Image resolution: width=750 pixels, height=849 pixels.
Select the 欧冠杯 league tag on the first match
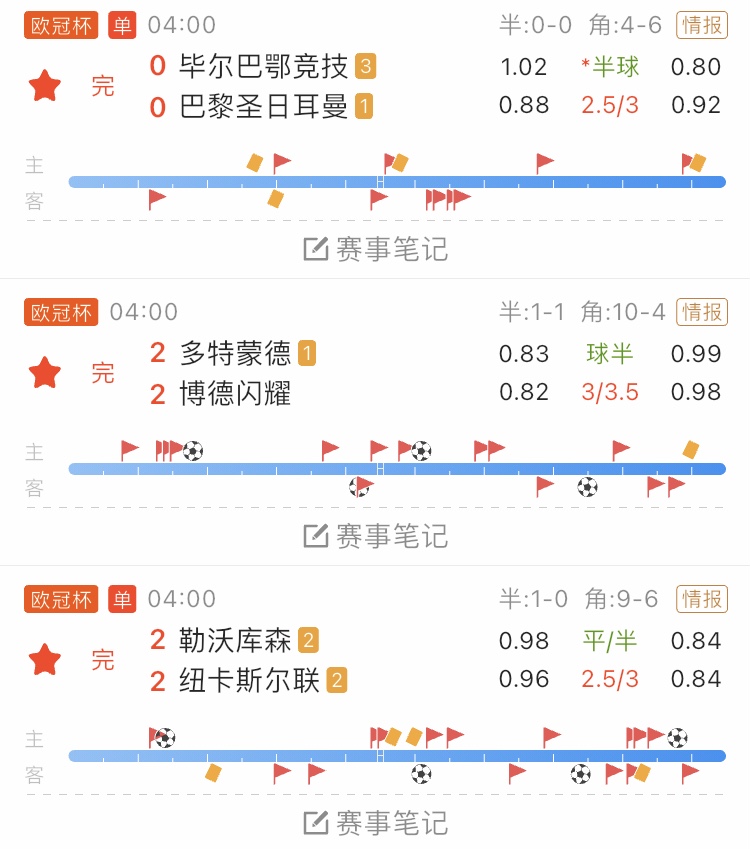pyautogui.click(x=60, y=26)
